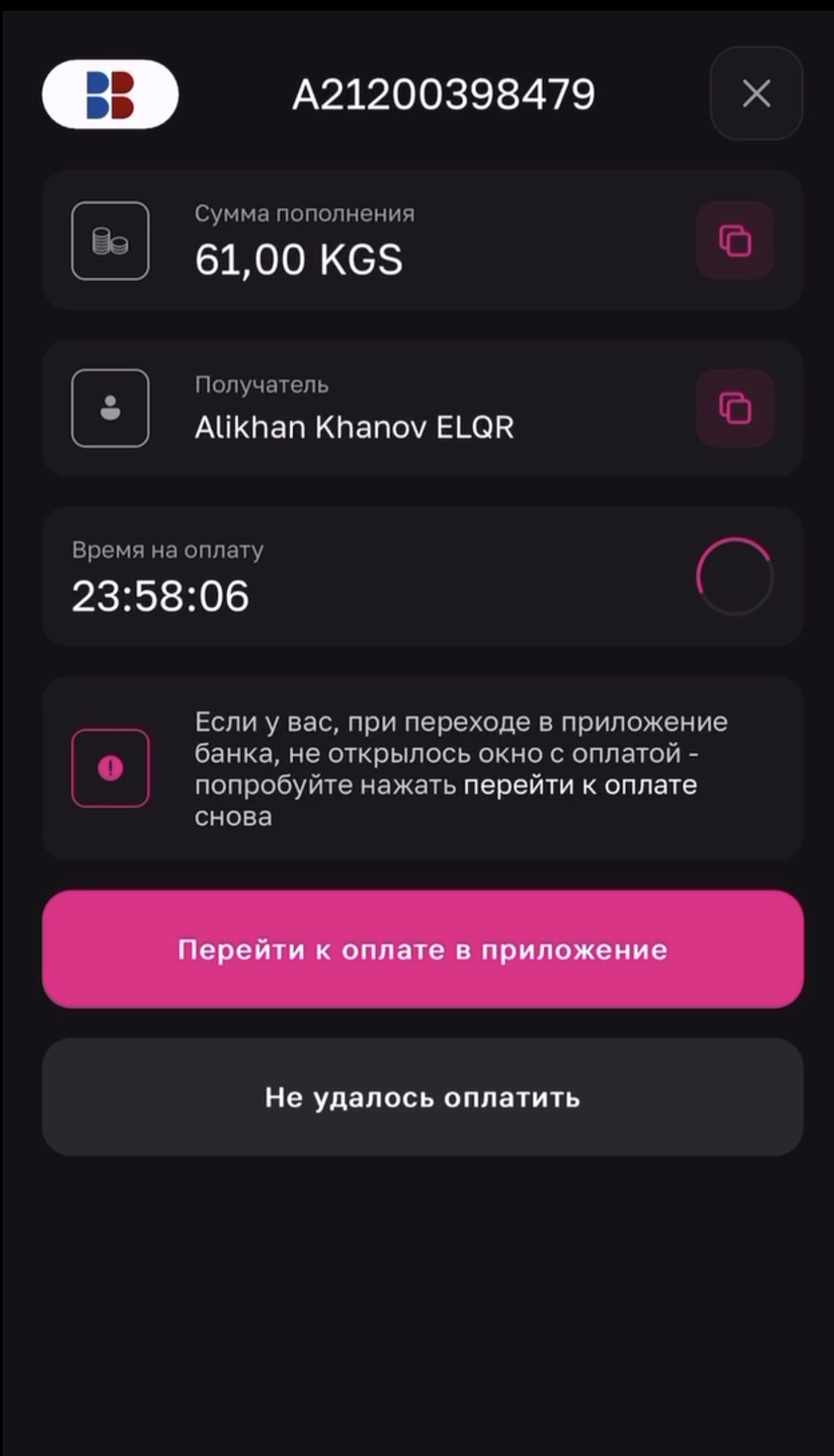Copy the recipient name Alikhan Khanov ELQR
Screen dimensions: 834x1456
(x=735, y=408)
